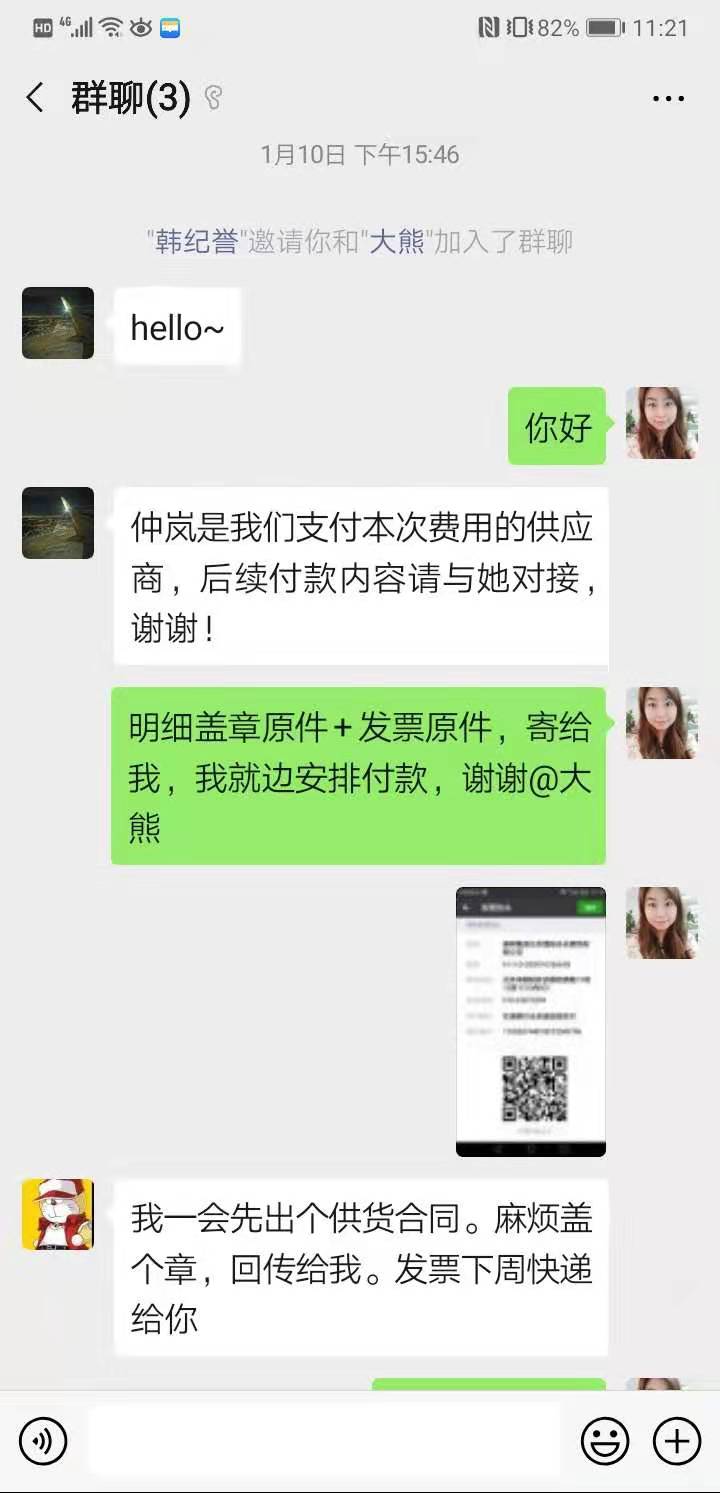Screen dimensions: 720x1493
Task: Go back from the group chat
Action: 36,98
